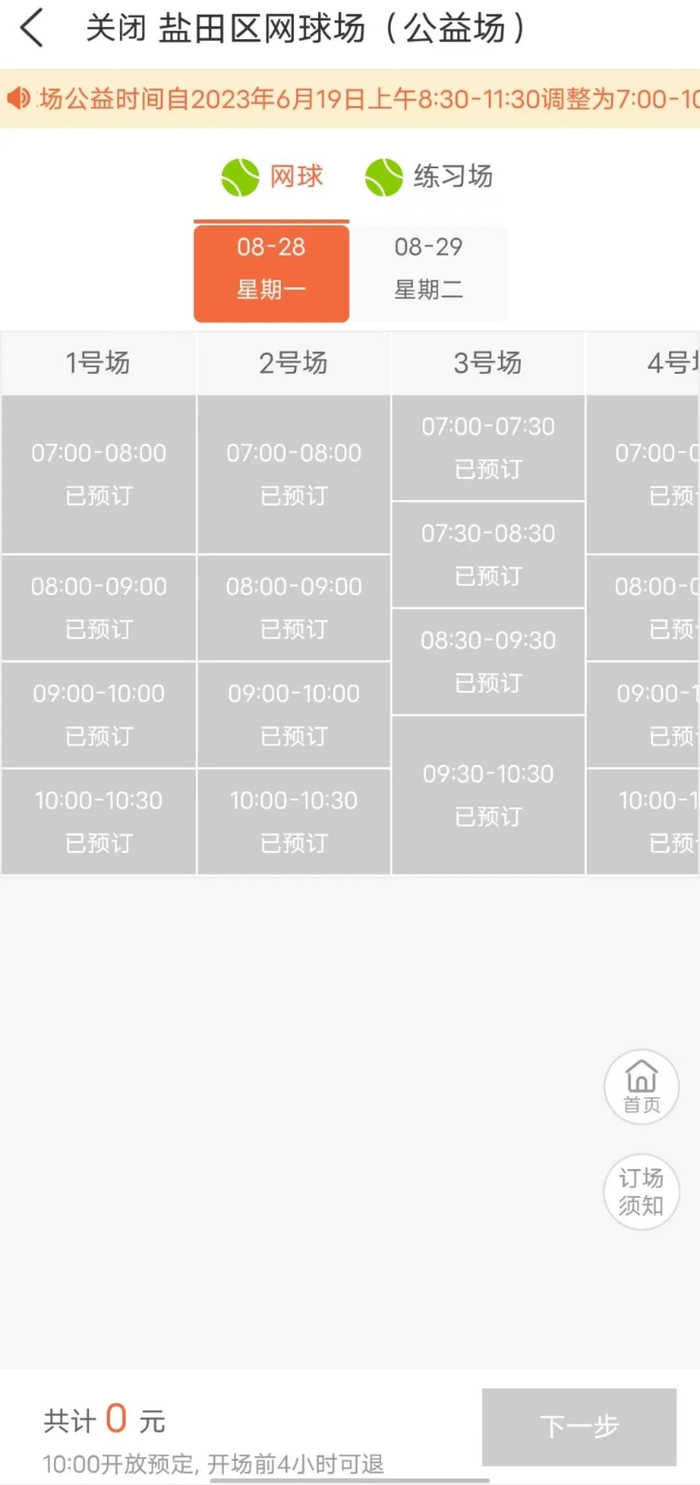700x1485 pixels.
Task: Tap the 3号场 09:30-10:30 slot
Action: tap(488, 794)
